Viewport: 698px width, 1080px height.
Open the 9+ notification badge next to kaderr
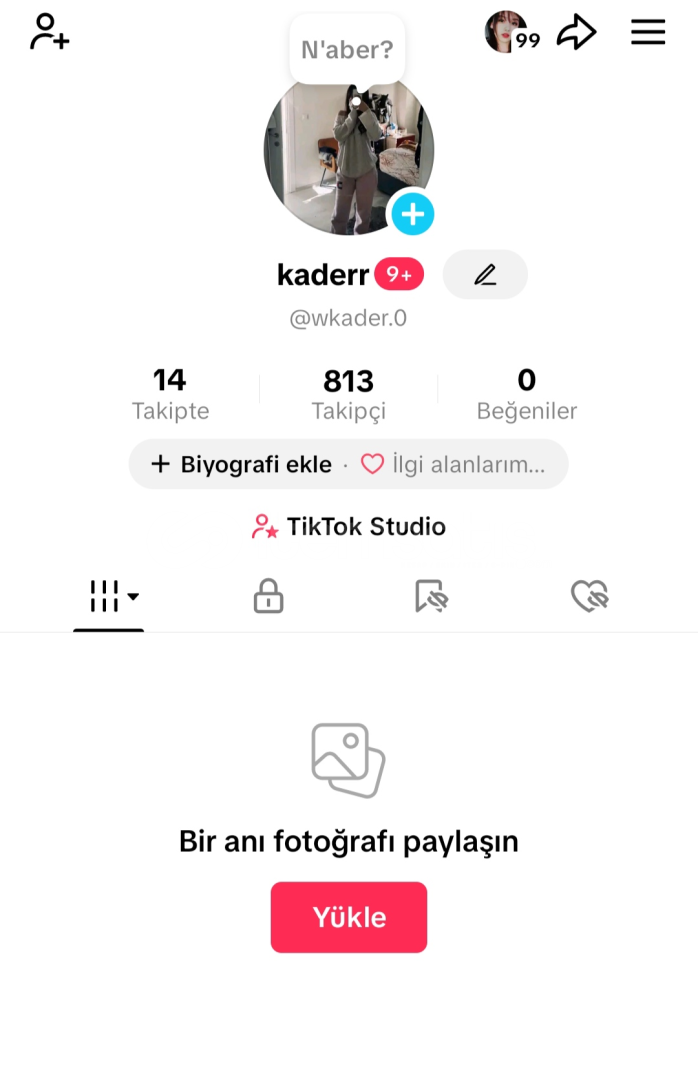tap(399, 274)
